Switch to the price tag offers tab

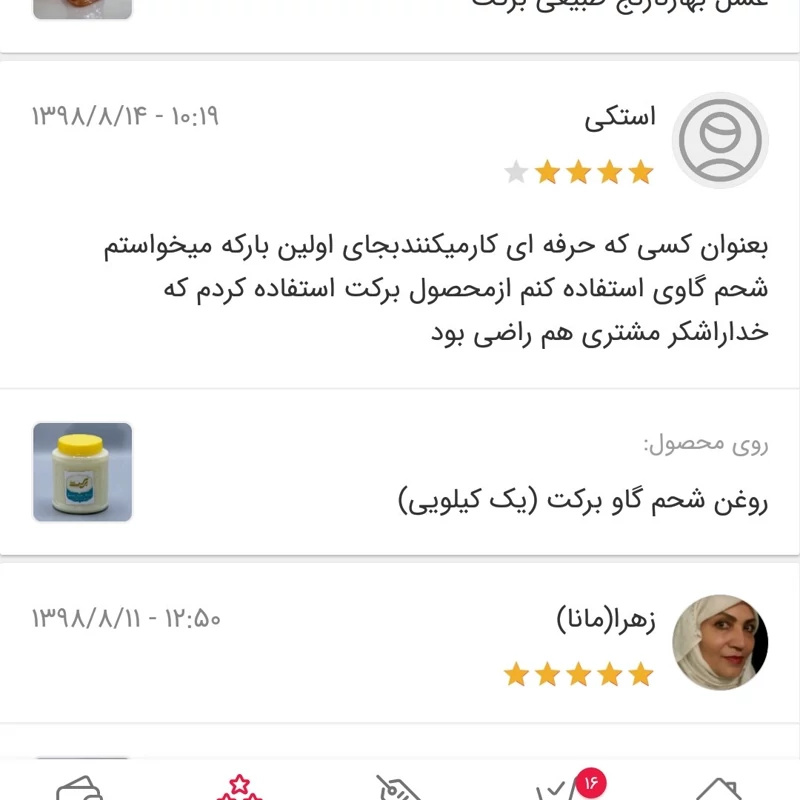point(398,788)
